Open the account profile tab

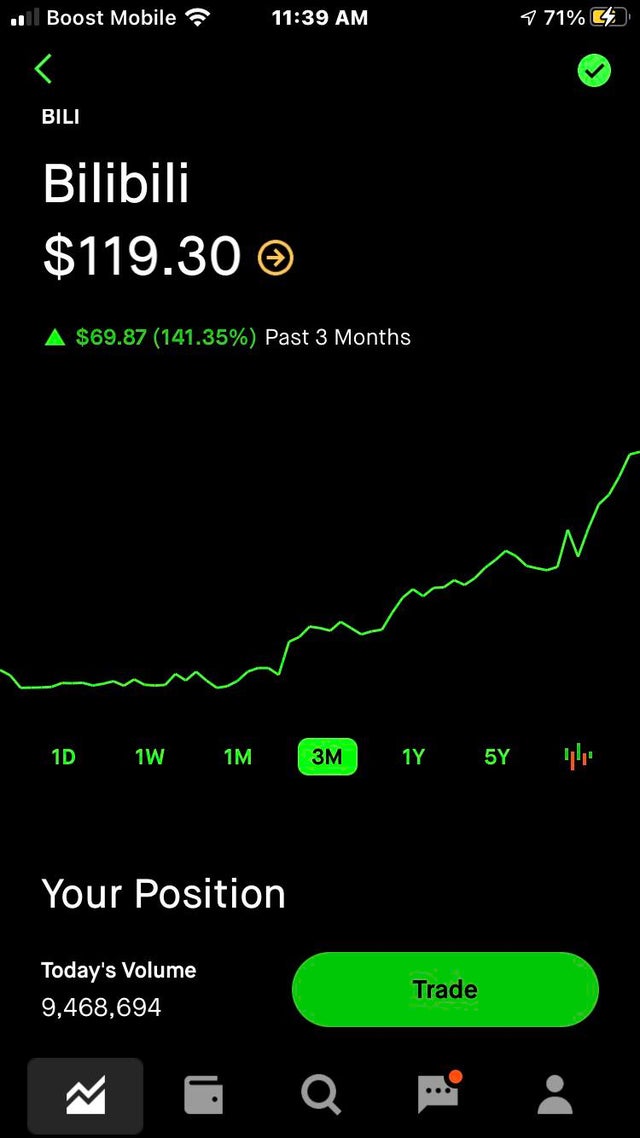[x=554, y=1096]
